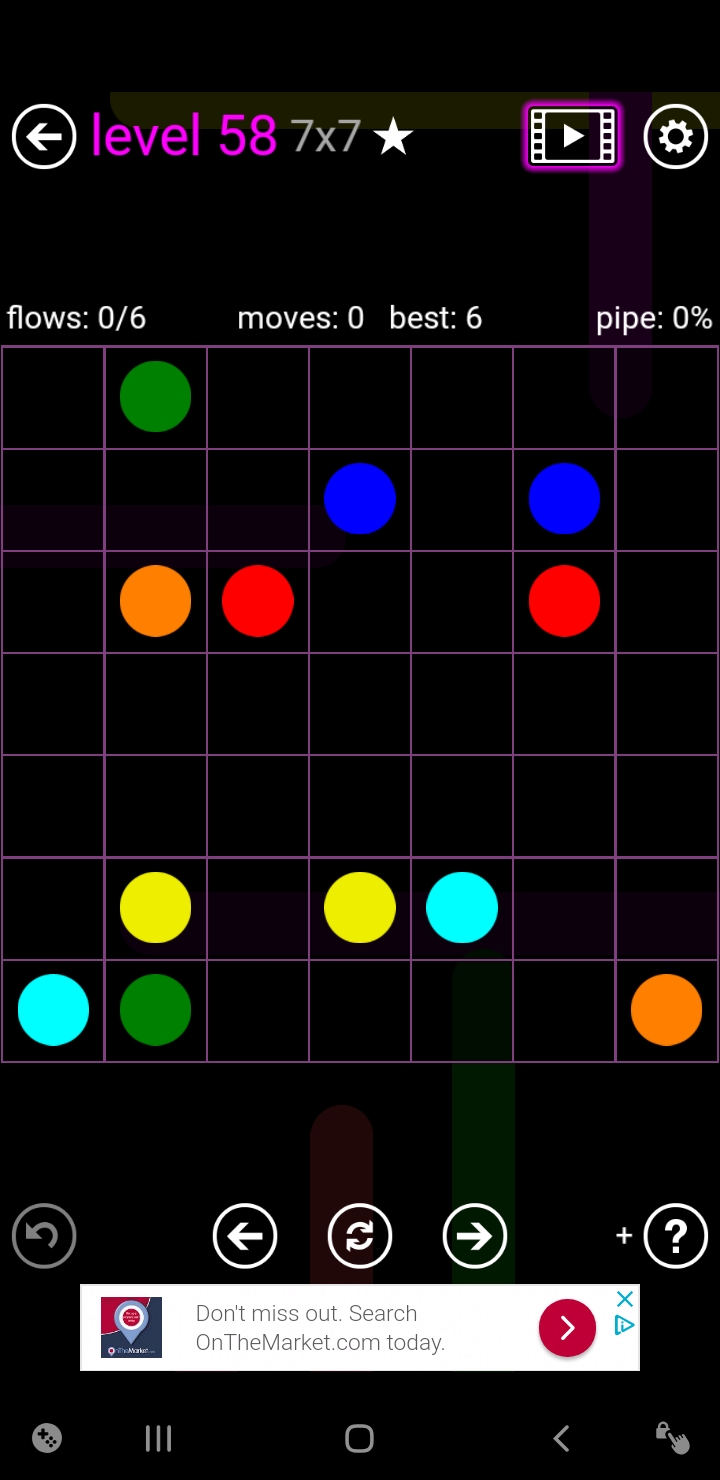Open the OnTheMarket ad arrow button
This screenshot has width=720, height=1480.
point(567,1327)
